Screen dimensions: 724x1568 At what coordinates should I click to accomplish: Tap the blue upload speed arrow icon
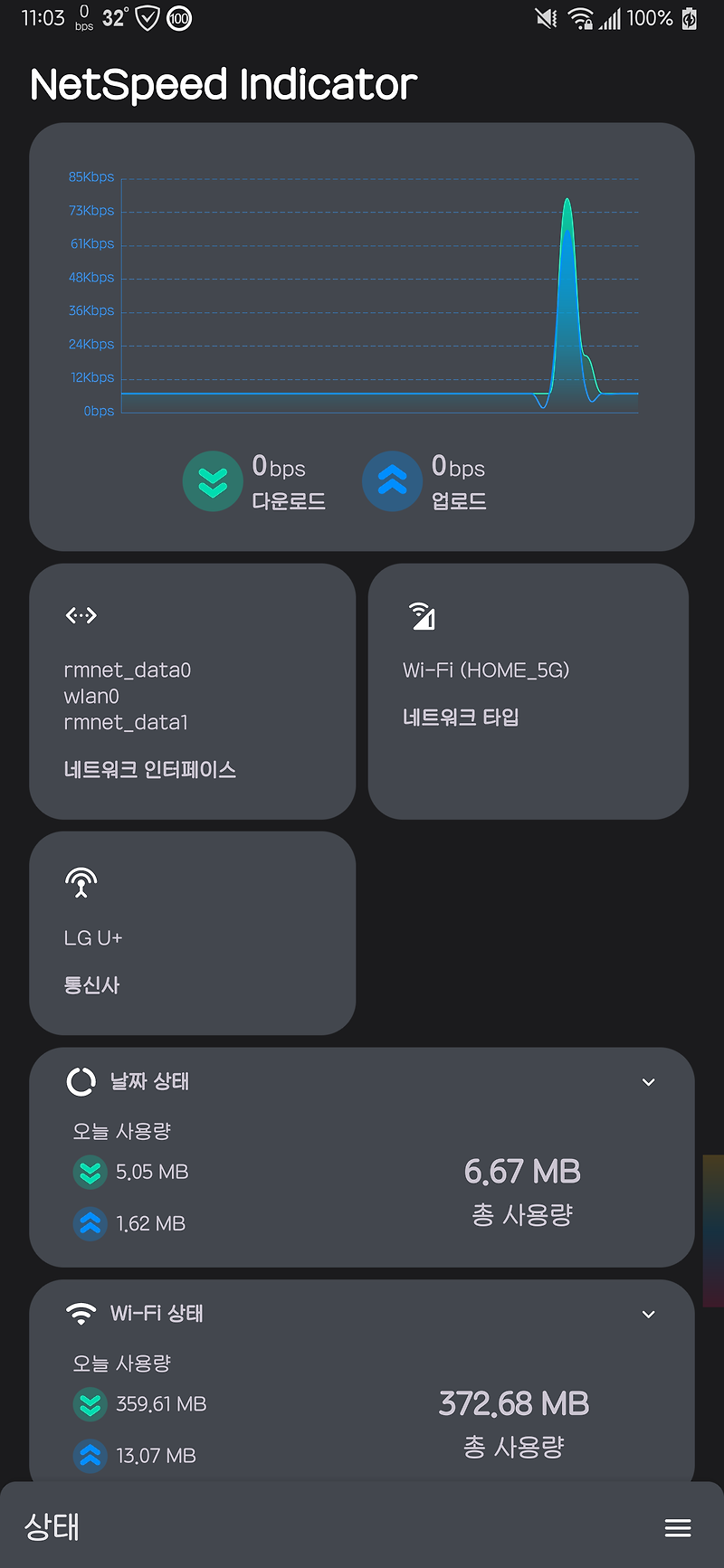click(392, 481)
